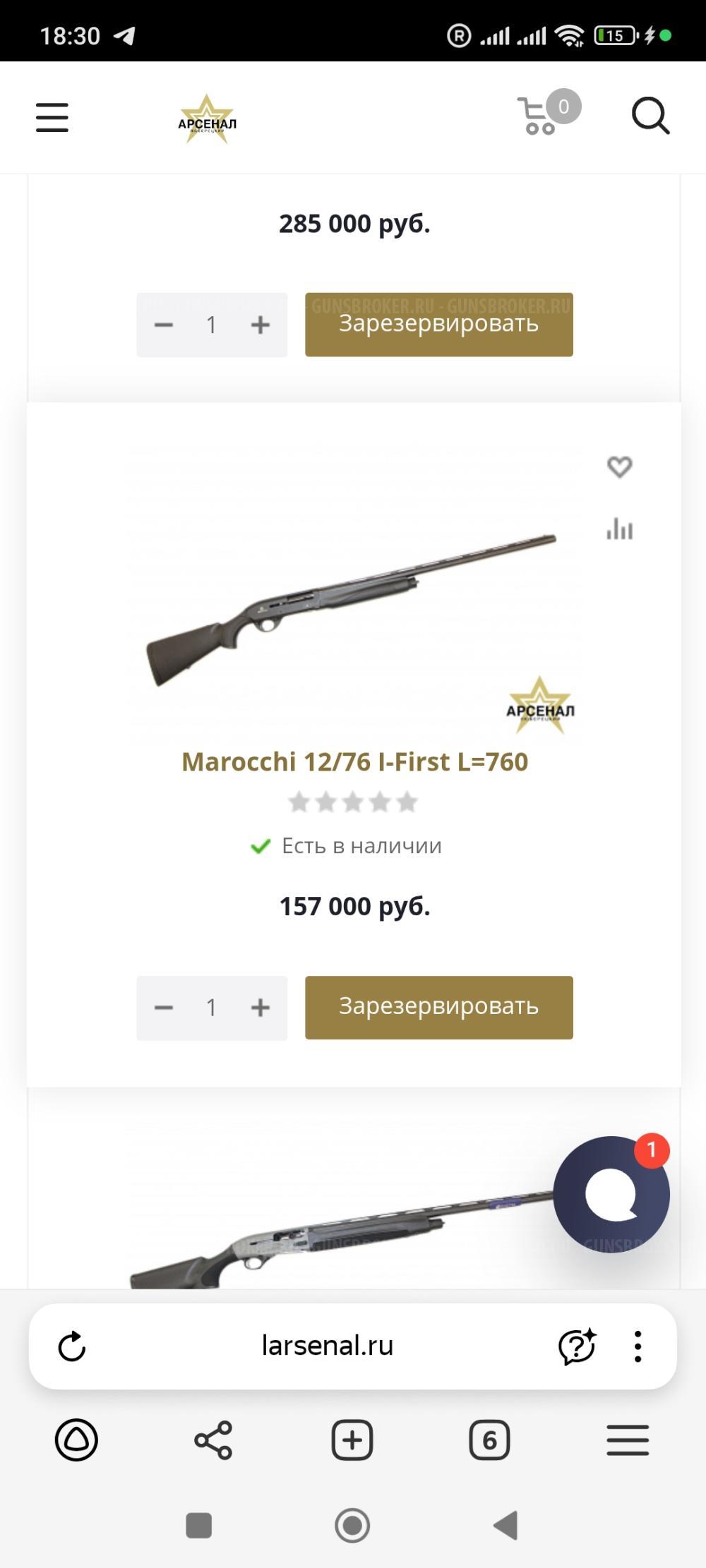The image size is (706, 1568).
Task: Go to Арсенал home via logo
Action: click(207, 120)
